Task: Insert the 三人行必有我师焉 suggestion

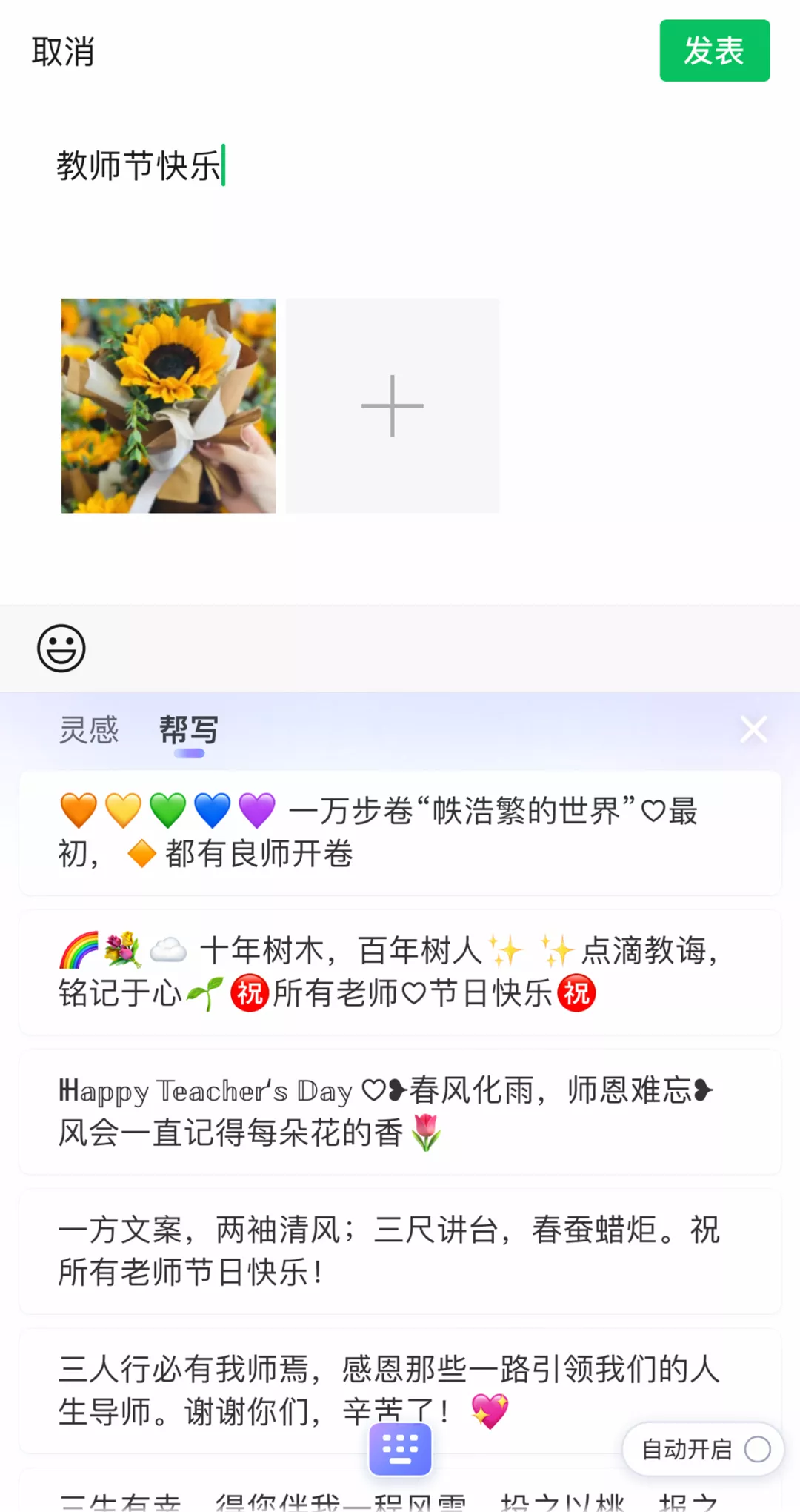Action: [400, 1390]
